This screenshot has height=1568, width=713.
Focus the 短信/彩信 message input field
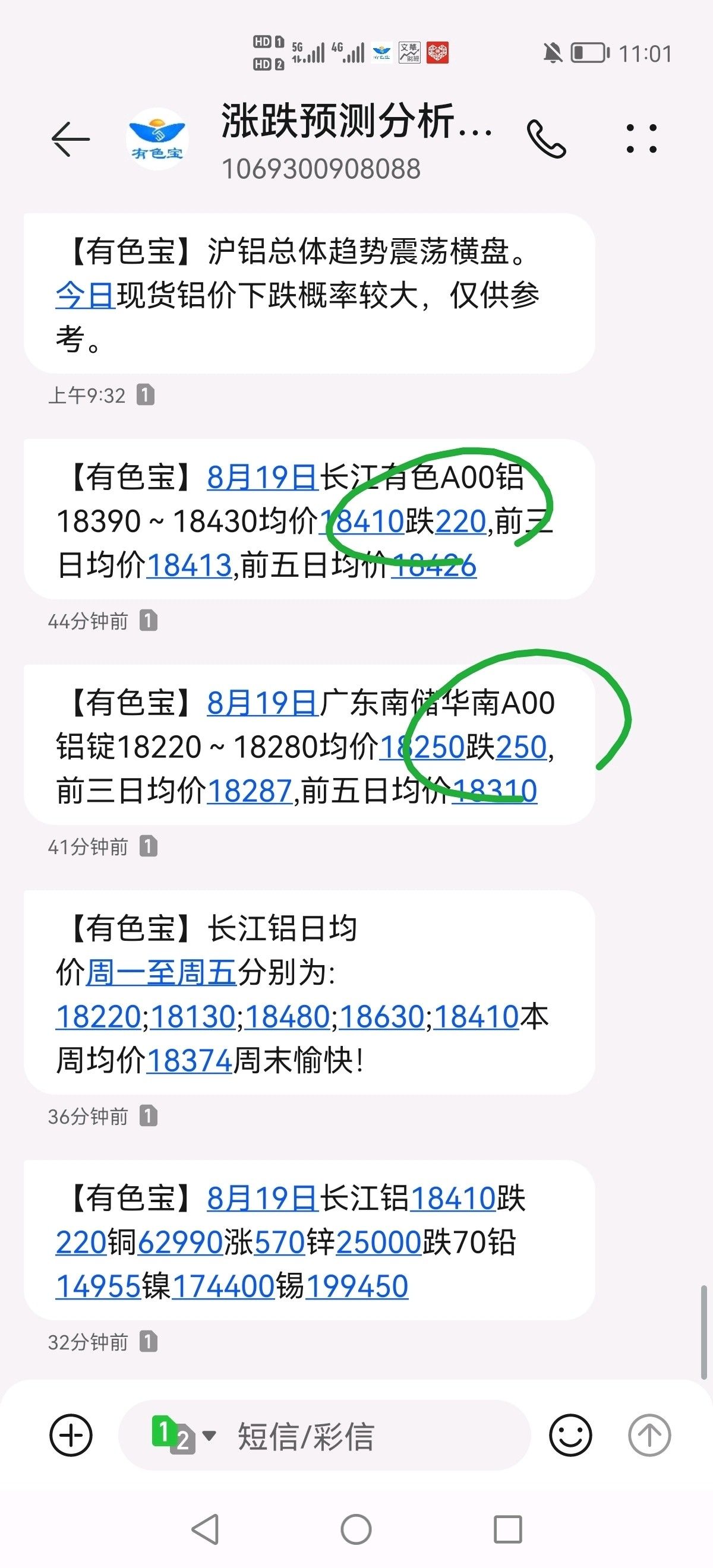point(324,1436)
